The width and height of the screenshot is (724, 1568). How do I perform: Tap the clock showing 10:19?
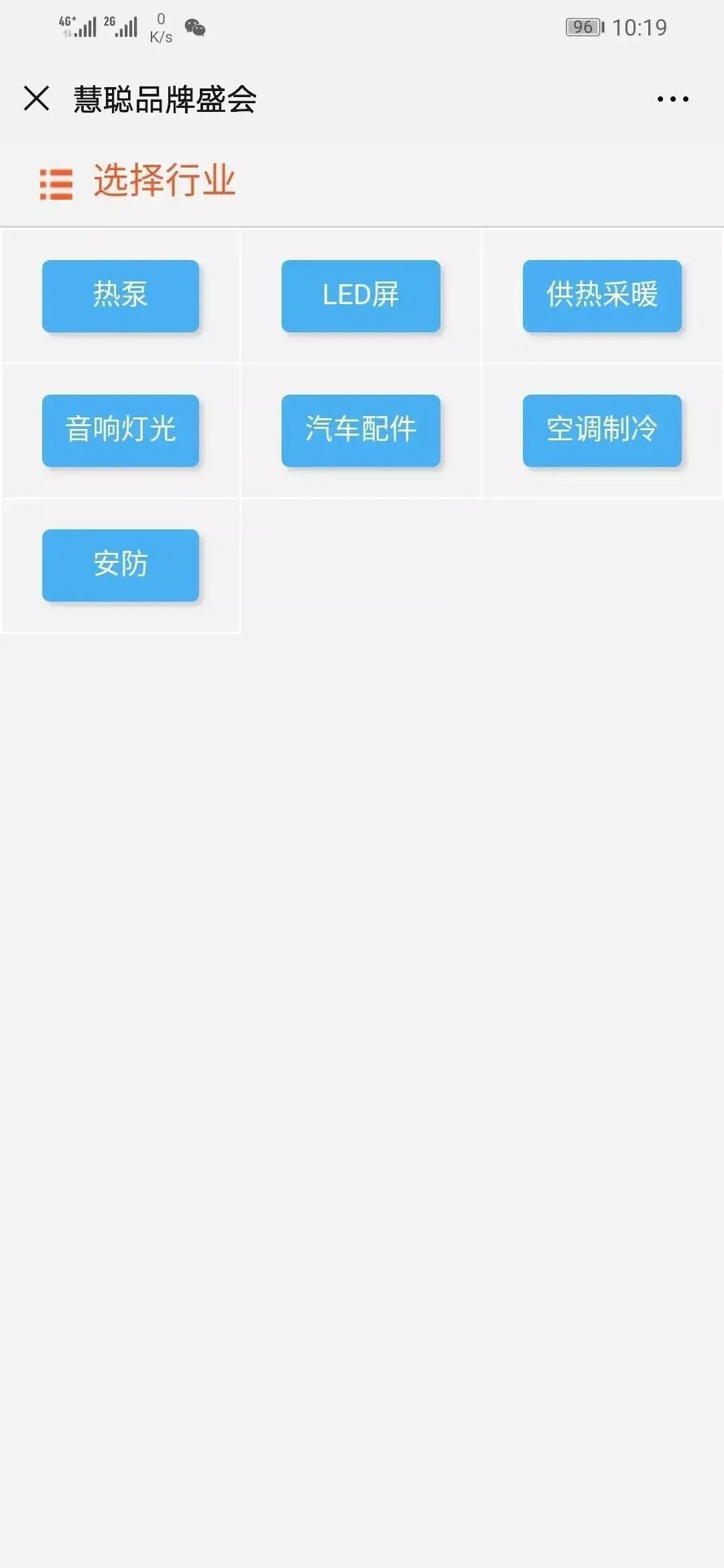pyautogui.click(x=642, y=27)
